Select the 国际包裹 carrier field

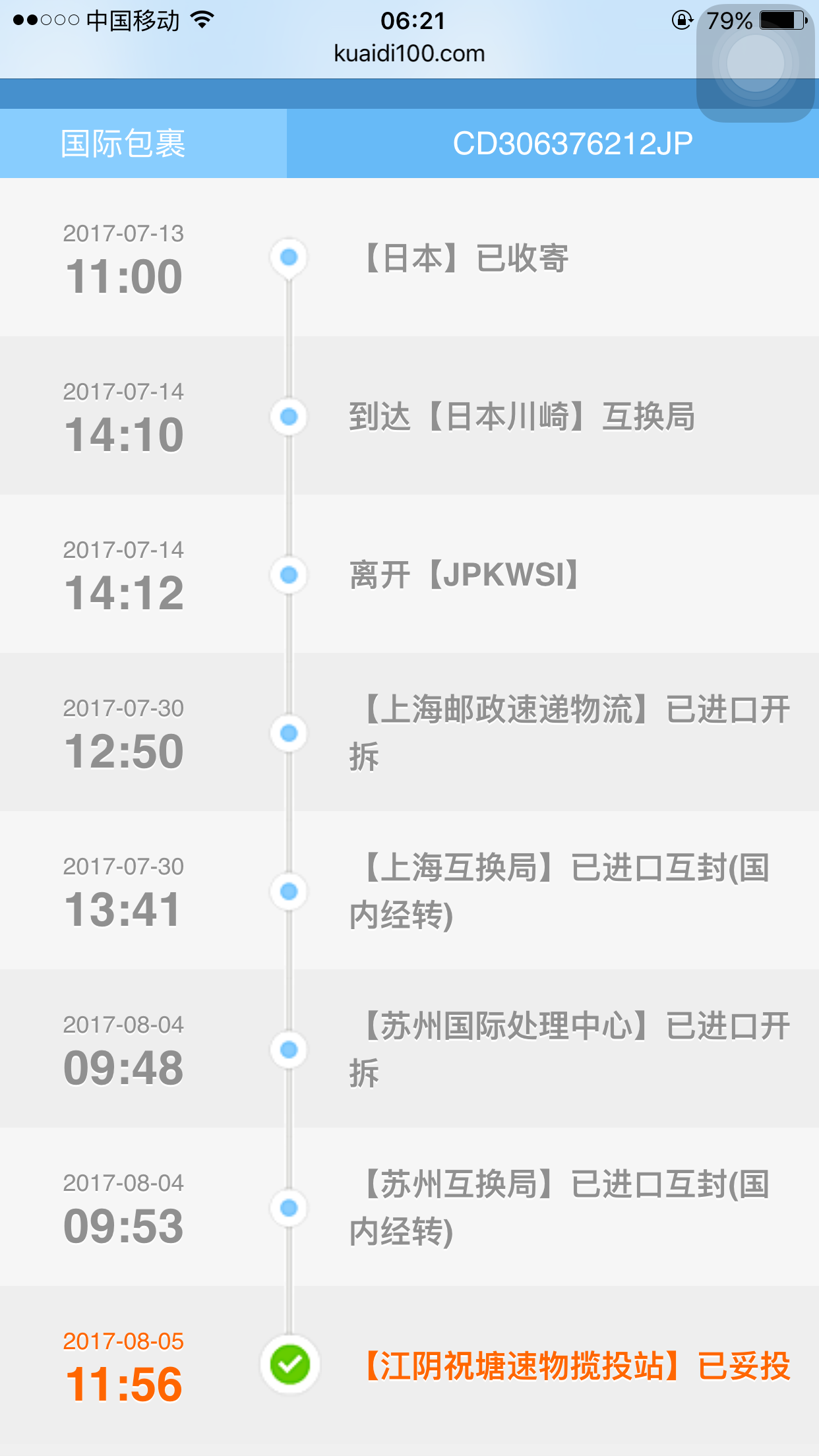[143, 143]
